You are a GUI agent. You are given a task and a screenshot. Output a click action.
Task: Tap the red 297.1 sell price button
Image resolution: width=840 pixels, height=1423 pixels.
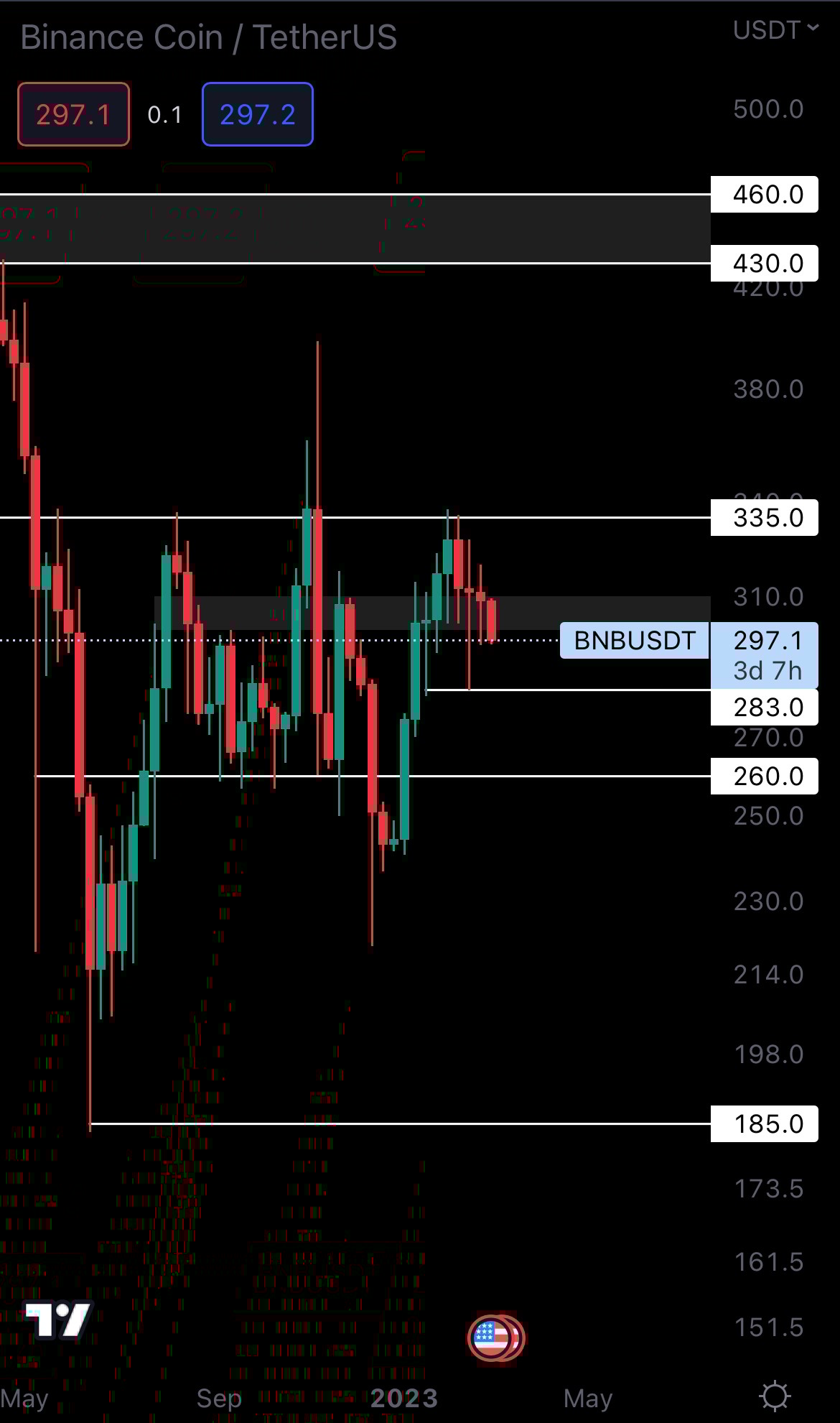click(x=73, y=114)
